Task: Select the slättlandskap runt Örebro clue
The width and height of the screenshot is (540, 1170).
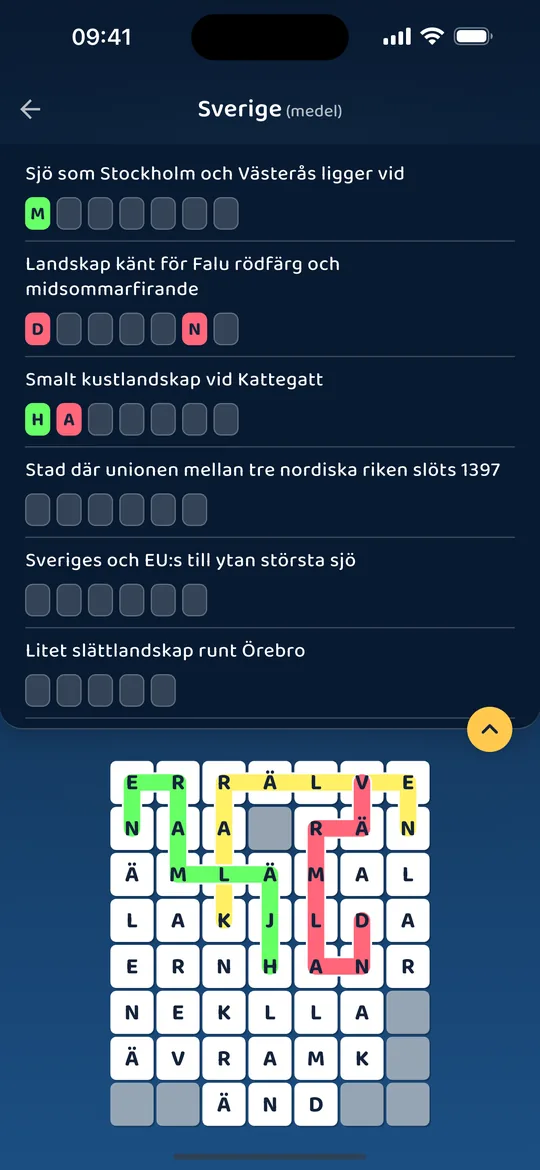Action: coord(166,651)
